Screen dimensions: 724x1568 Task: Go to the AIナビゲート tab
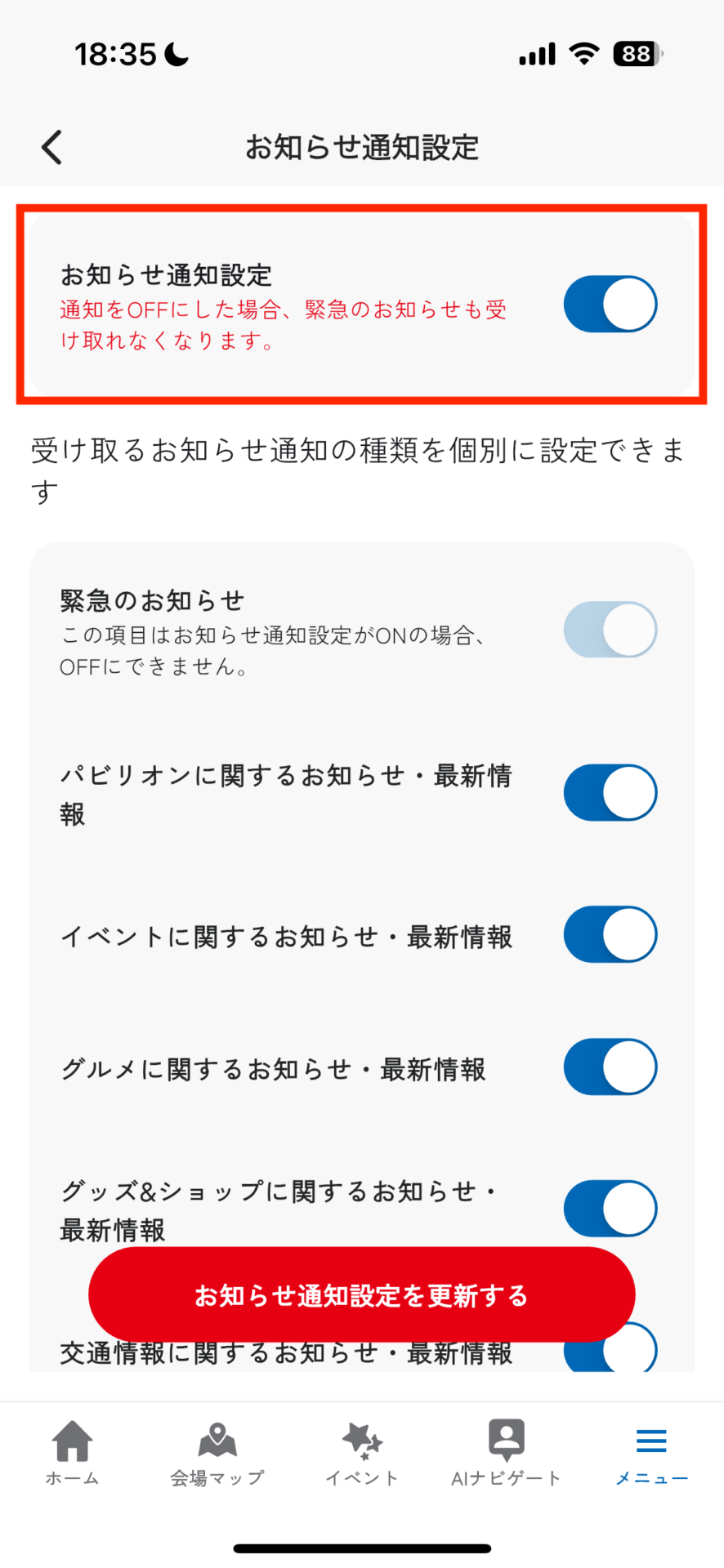[507, 1453]
